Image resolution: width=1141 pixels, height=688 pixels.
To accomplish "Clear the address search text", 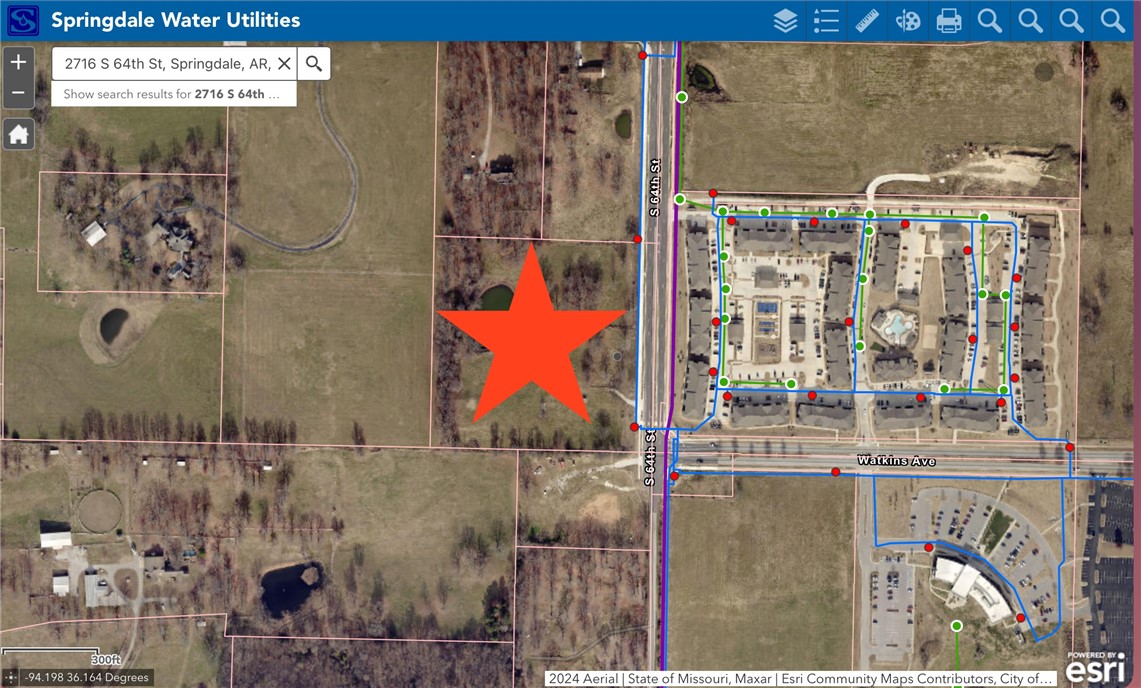I will coord(284,64).
